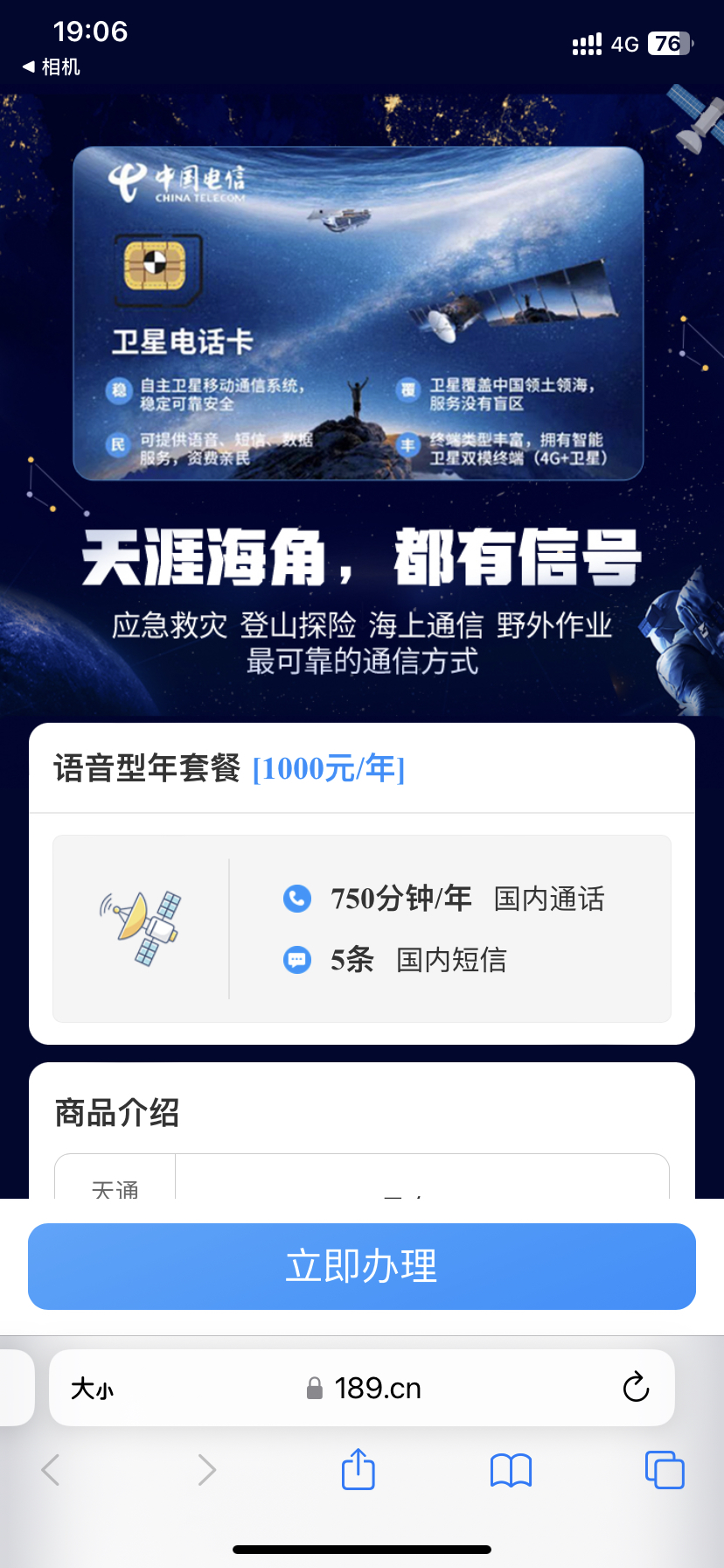The height and width of the screenshot is (1568, 724).
Task: Go back to the previous page
Action: click(51, 1470)
